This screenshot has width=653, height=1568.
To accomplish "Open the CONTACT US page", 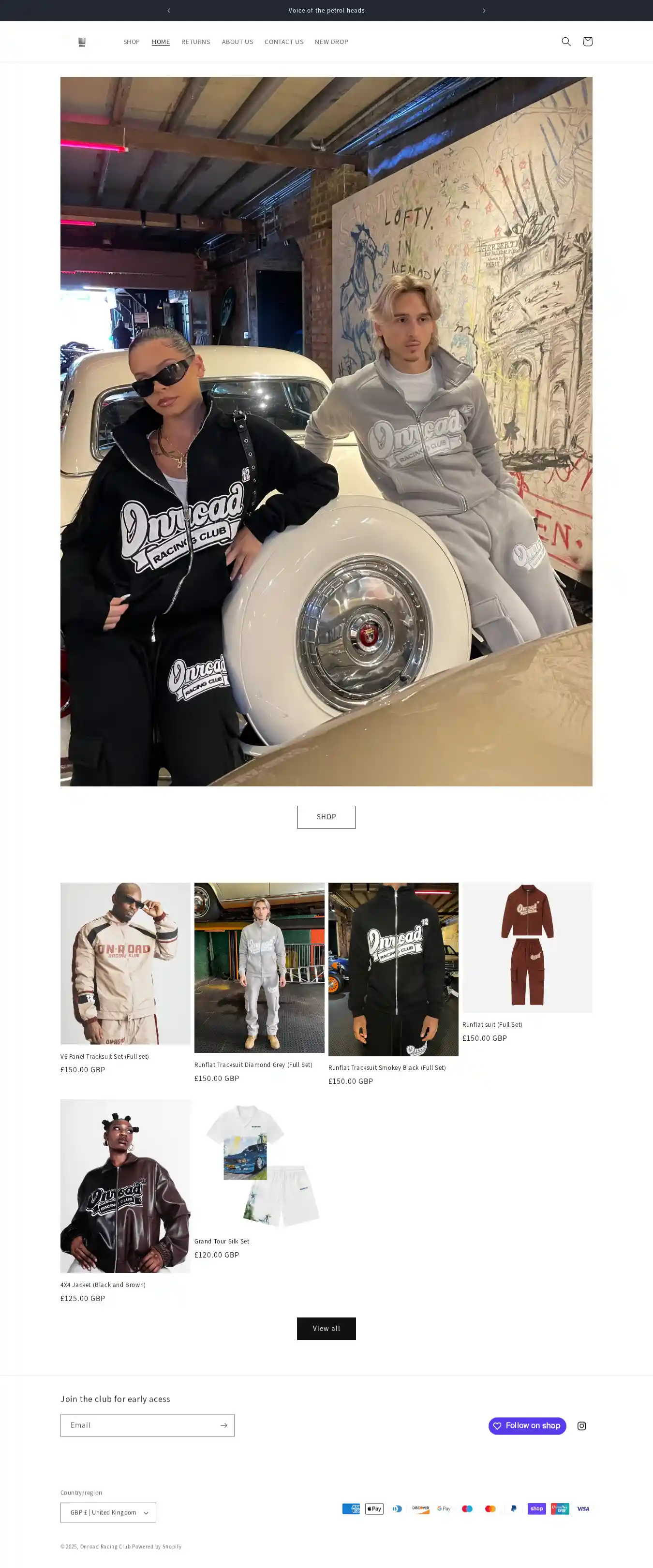I will [283, 42].
